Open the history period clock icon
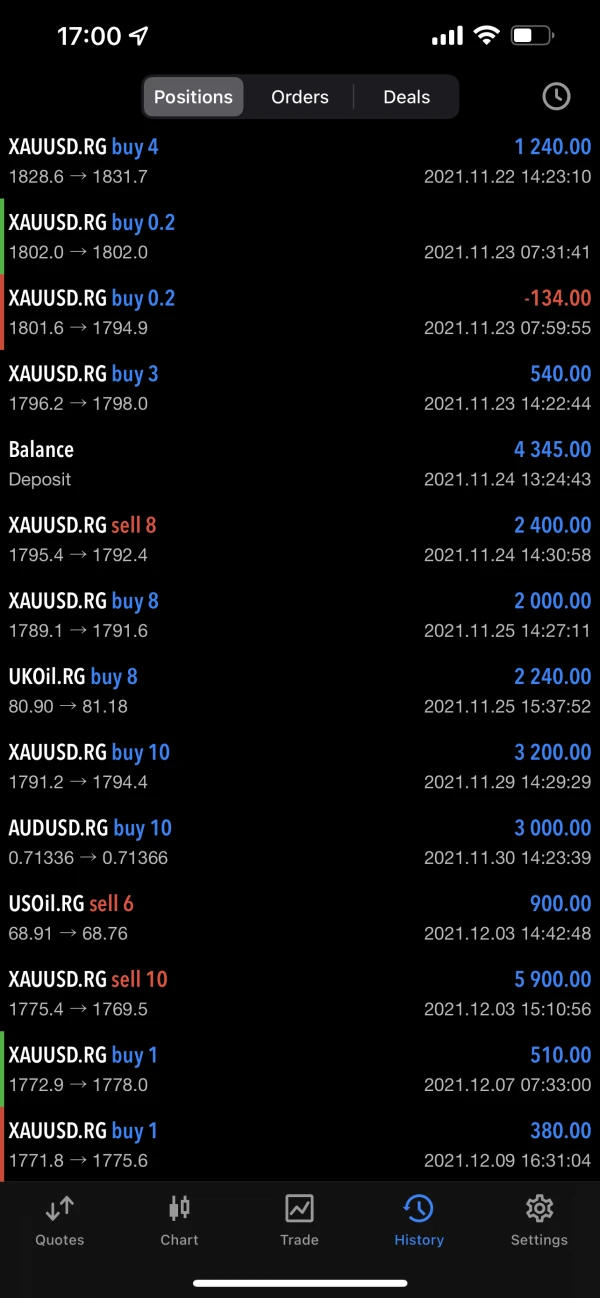 556,97
